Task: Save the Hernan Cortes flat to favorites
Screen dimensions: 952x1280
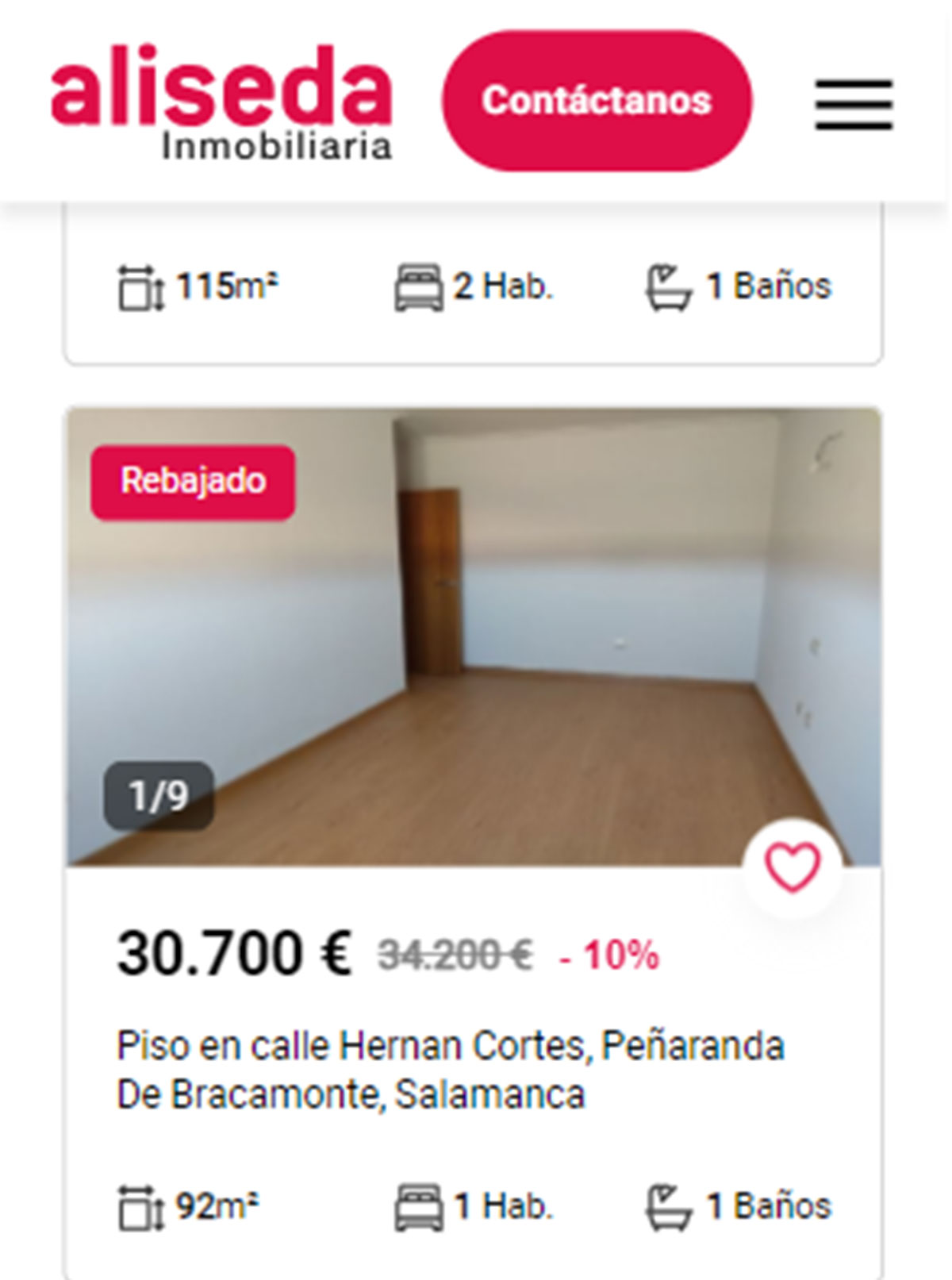Action: (792, 867)
